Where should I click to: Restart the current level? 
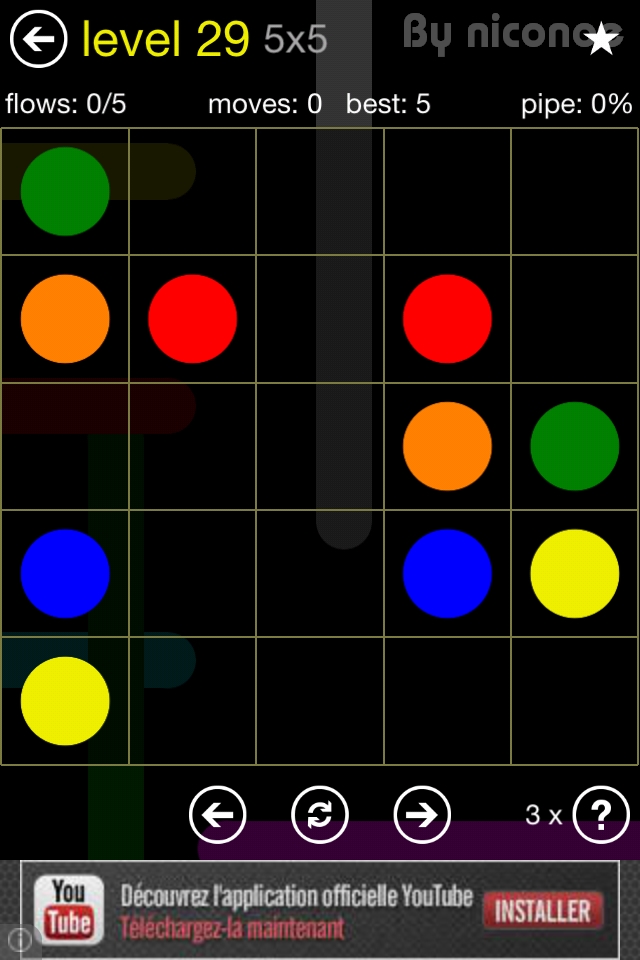[x=320, y=815]
